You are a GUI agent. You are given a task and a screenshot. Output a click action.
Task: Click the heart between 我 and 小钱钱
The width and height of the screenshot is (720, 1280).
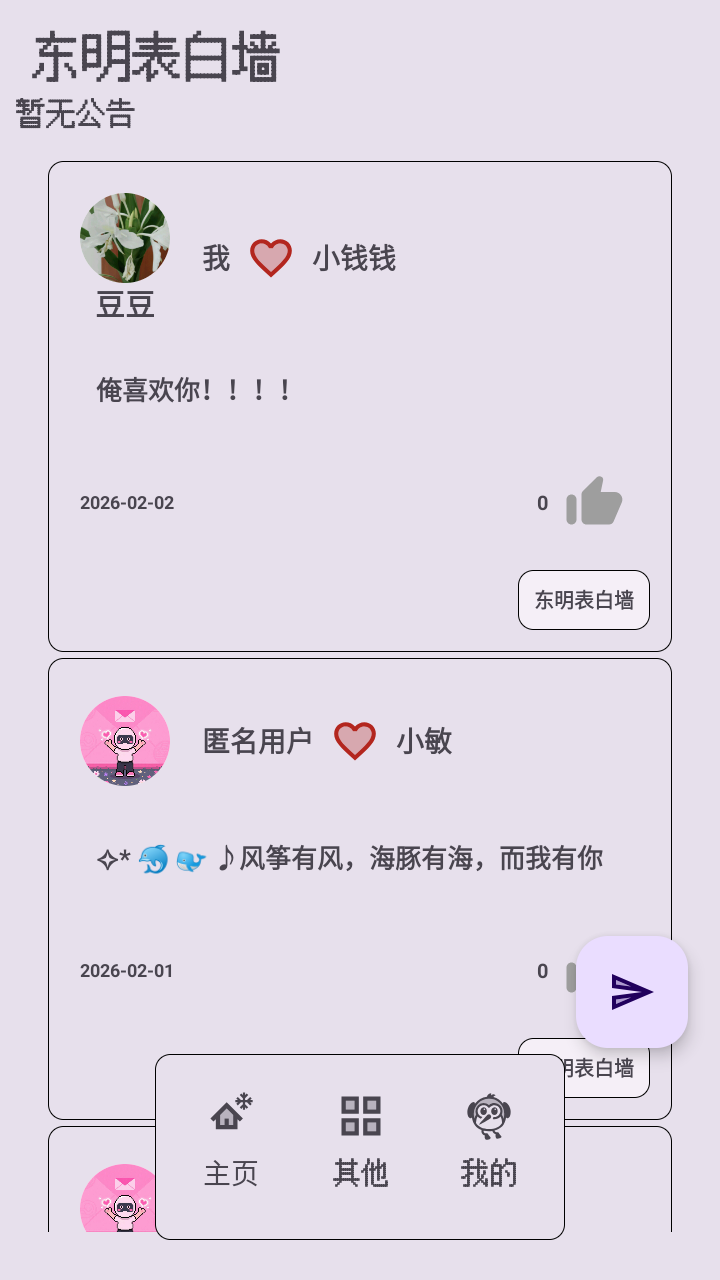coord(269,258)
